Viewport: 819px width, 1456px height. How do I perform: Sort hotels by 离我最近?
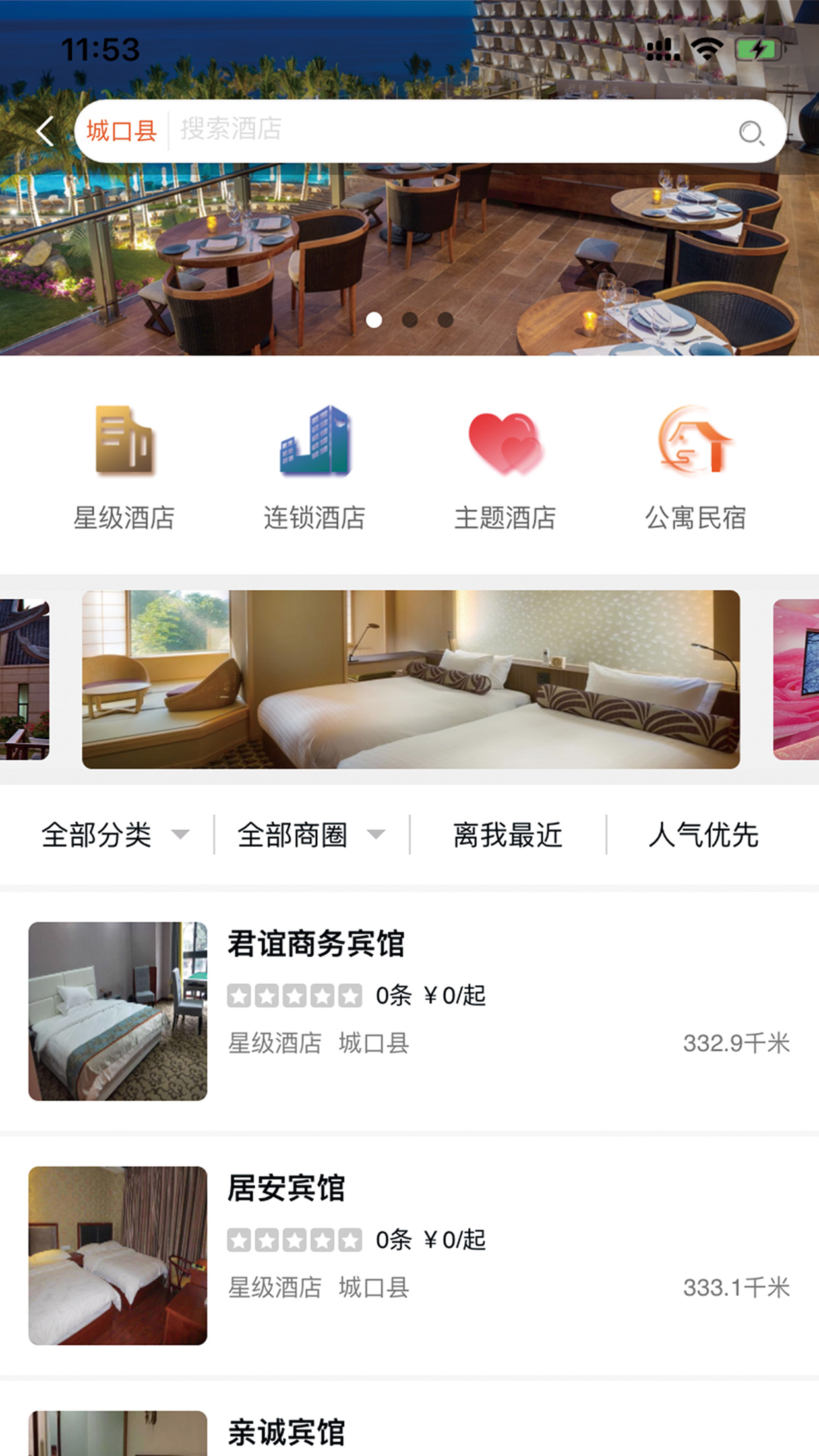pos(507,835)
